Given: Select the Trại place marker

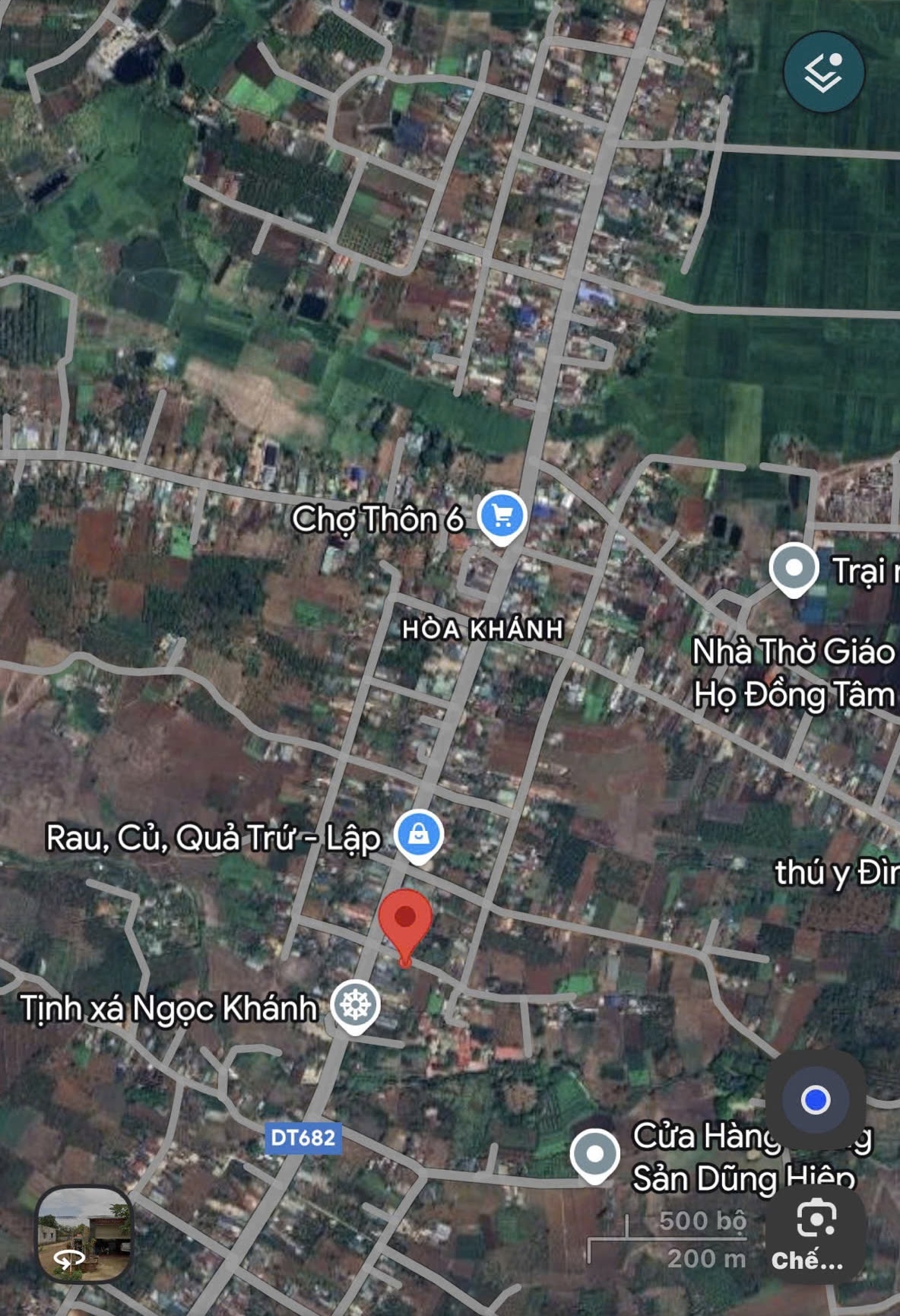Looking at the screenshot, I should click(794, 568).
